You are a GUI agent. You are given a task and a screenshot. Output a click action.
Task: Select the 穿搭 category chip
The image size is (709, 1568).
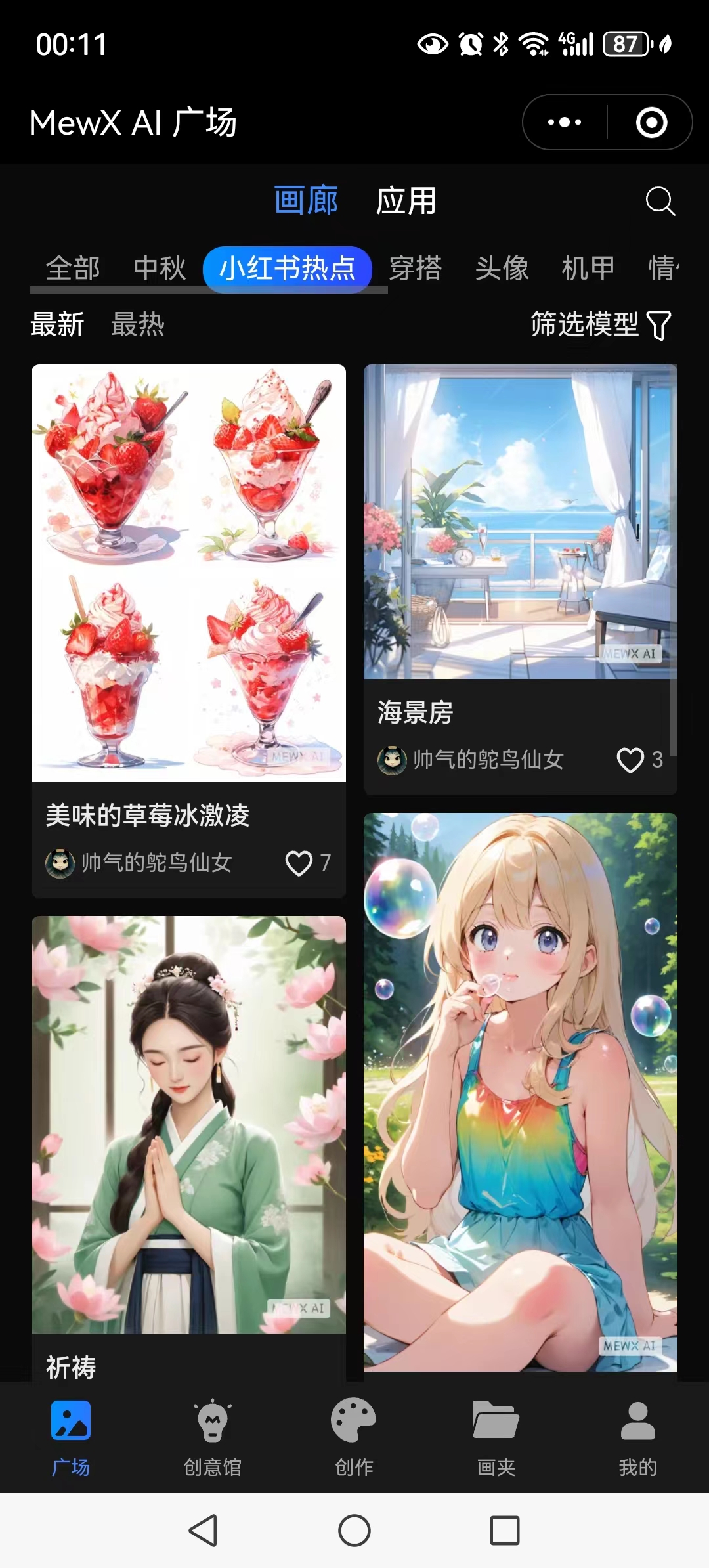pyautogui.click(x=415, y=268)
